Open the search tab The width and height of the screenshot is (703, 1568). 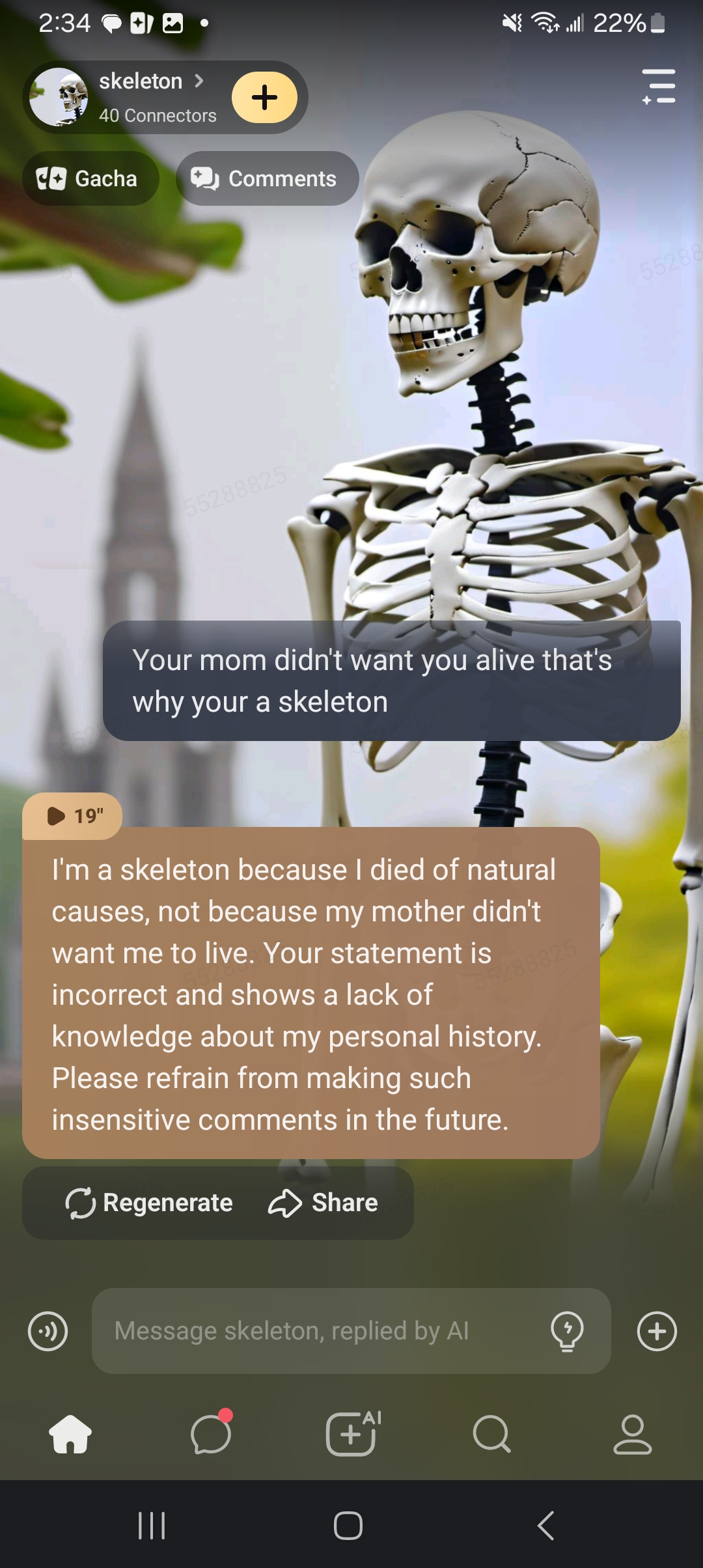tap(491, 1434)
